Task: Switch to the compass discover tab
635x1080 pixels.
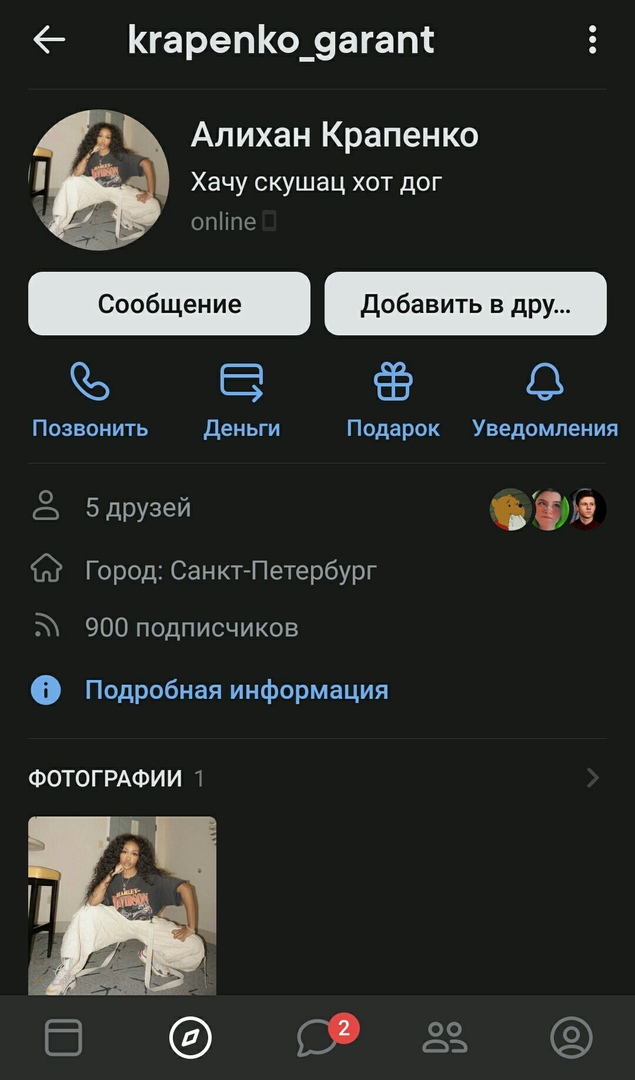Action: point(190,1038)
